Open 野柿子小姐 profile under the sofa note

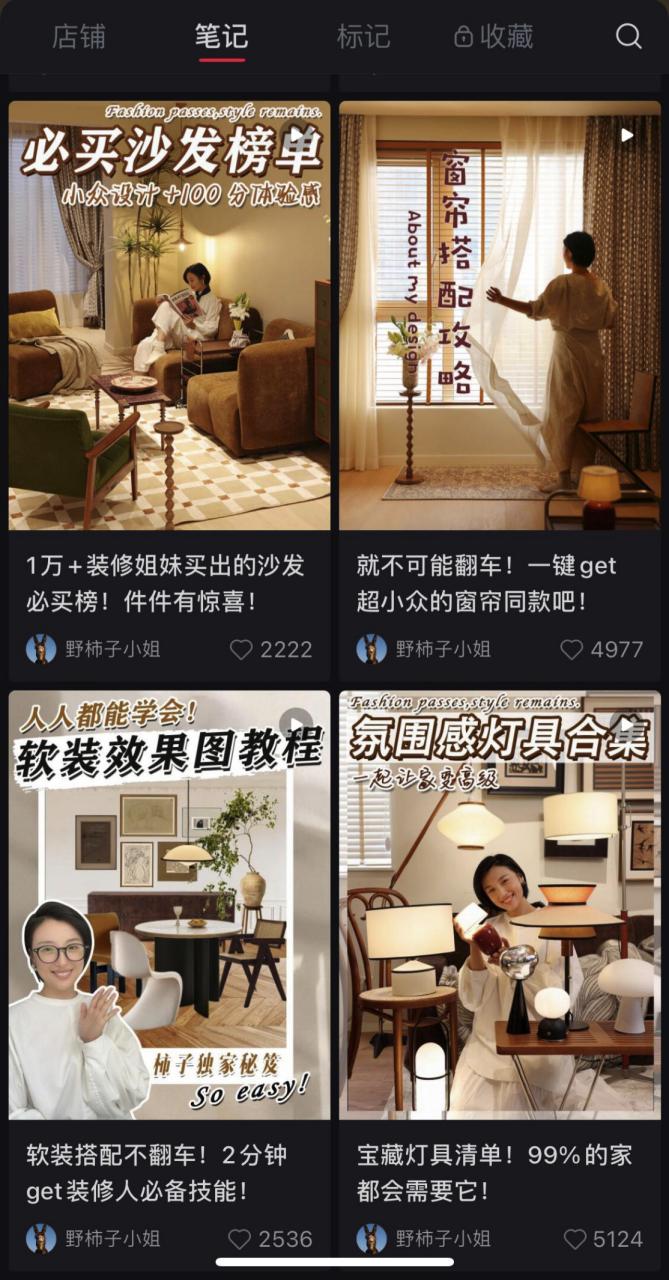pyautogui.click(x=93, y=649)
